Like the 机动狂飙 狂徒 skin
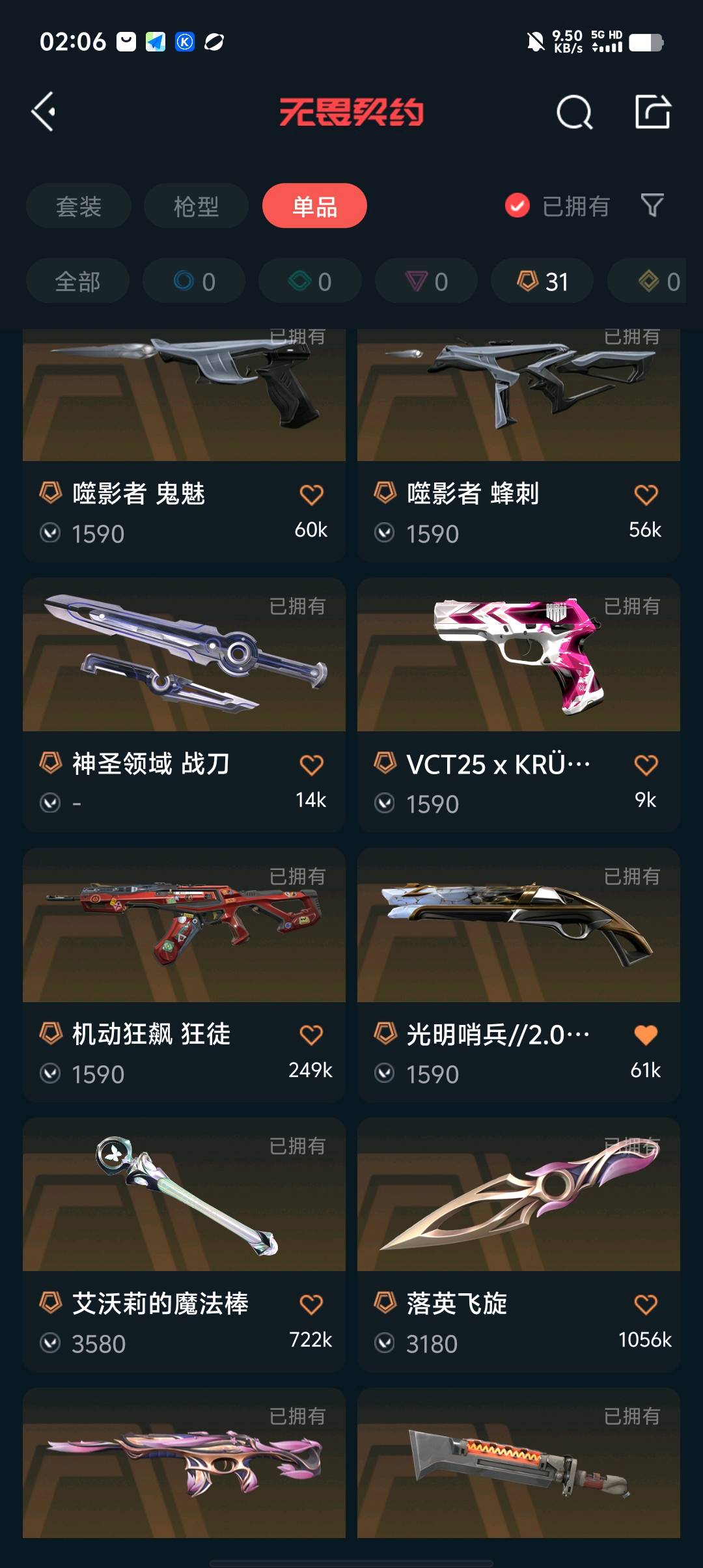The height and width of the screenshot is (1568, 703). pyautogui.click(x=311, y=1035)
